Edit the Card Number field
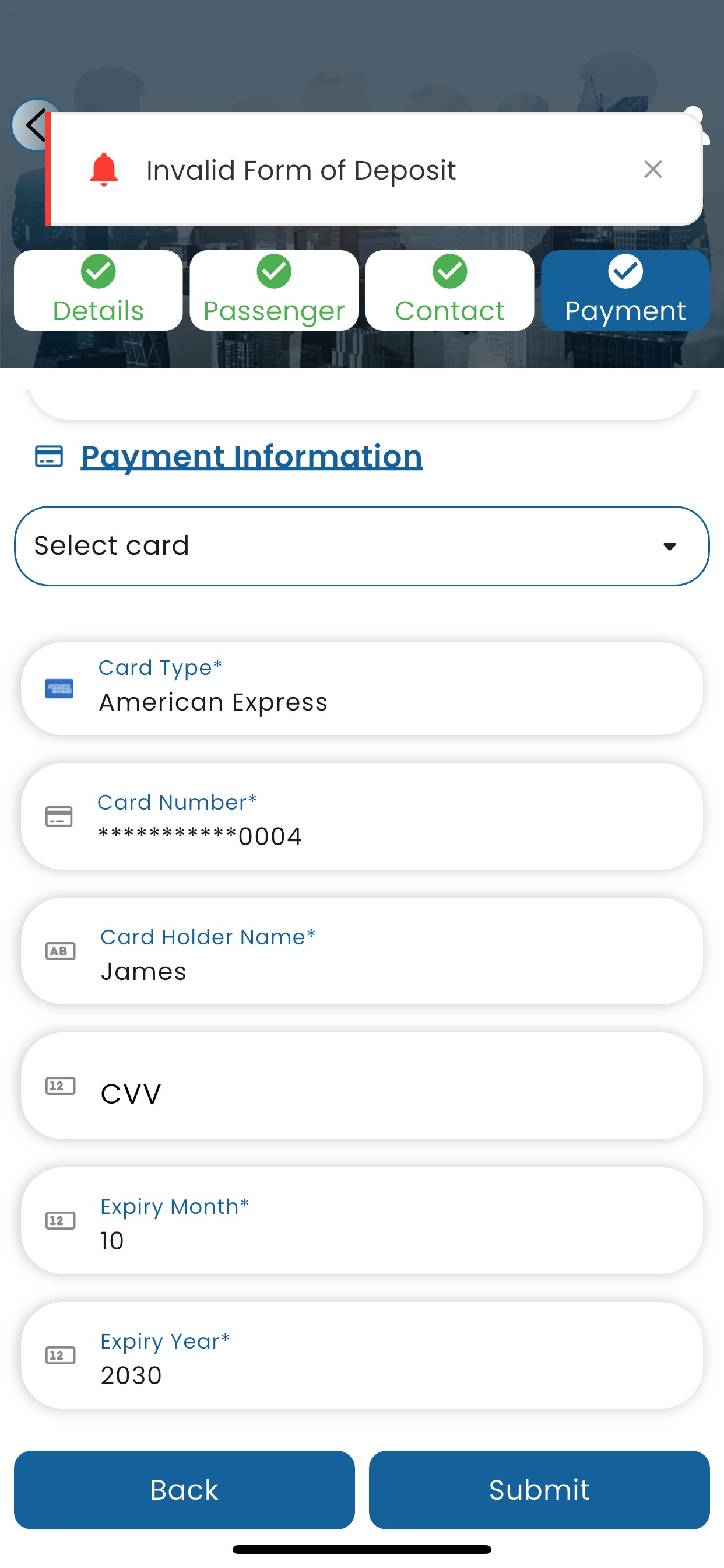 [361, 816]
